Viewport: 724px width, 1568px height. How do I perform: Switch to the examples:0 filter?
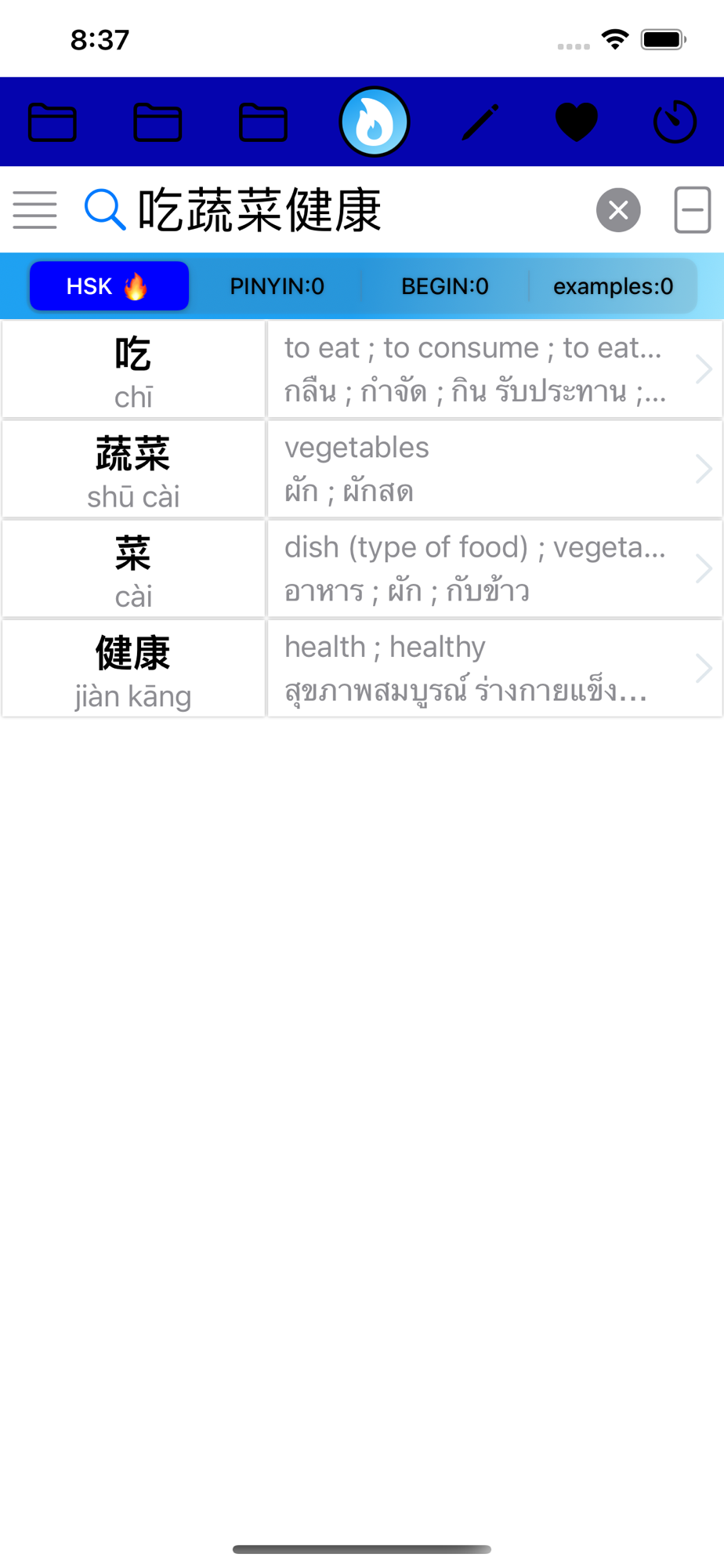point(613,286)
